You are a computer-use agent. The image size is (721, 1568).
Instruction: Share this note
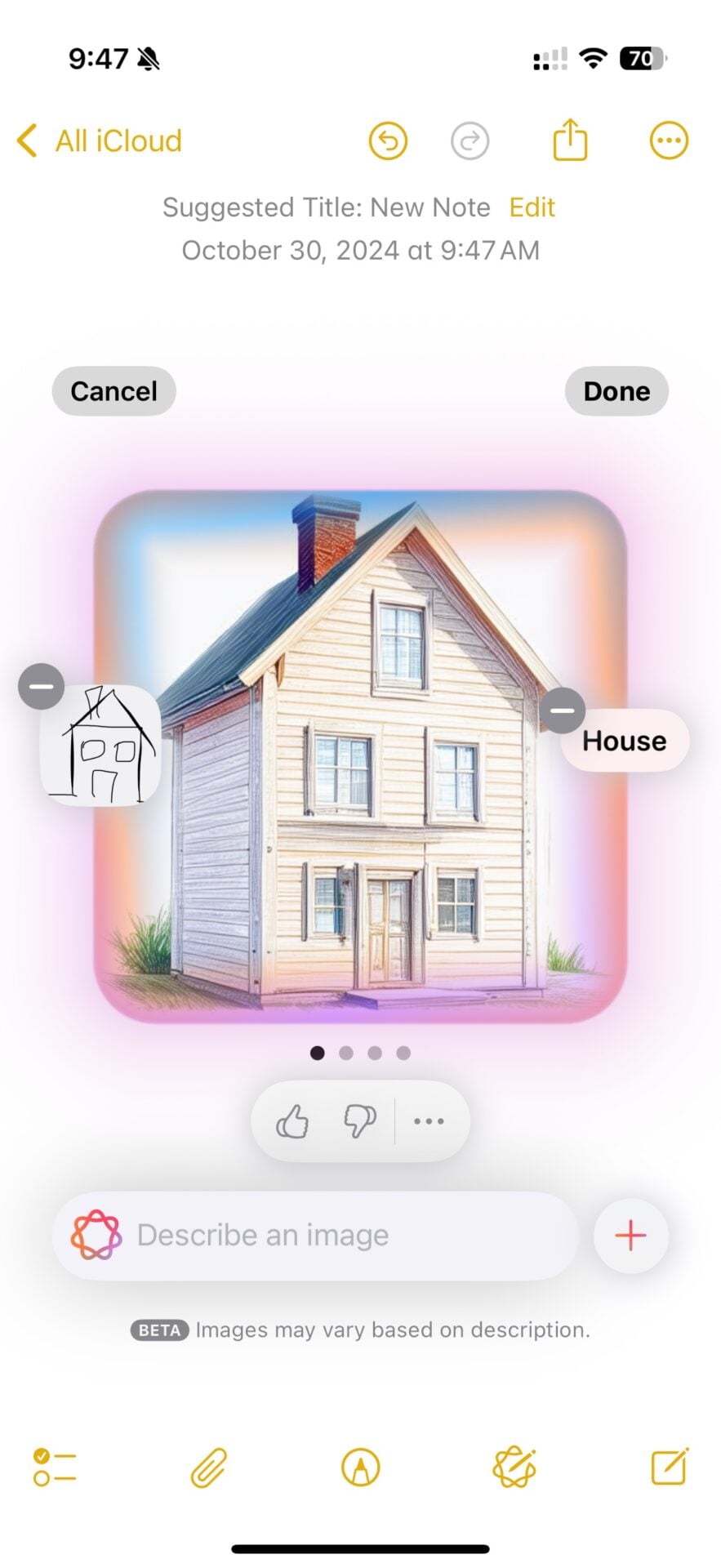click(570, 140)
